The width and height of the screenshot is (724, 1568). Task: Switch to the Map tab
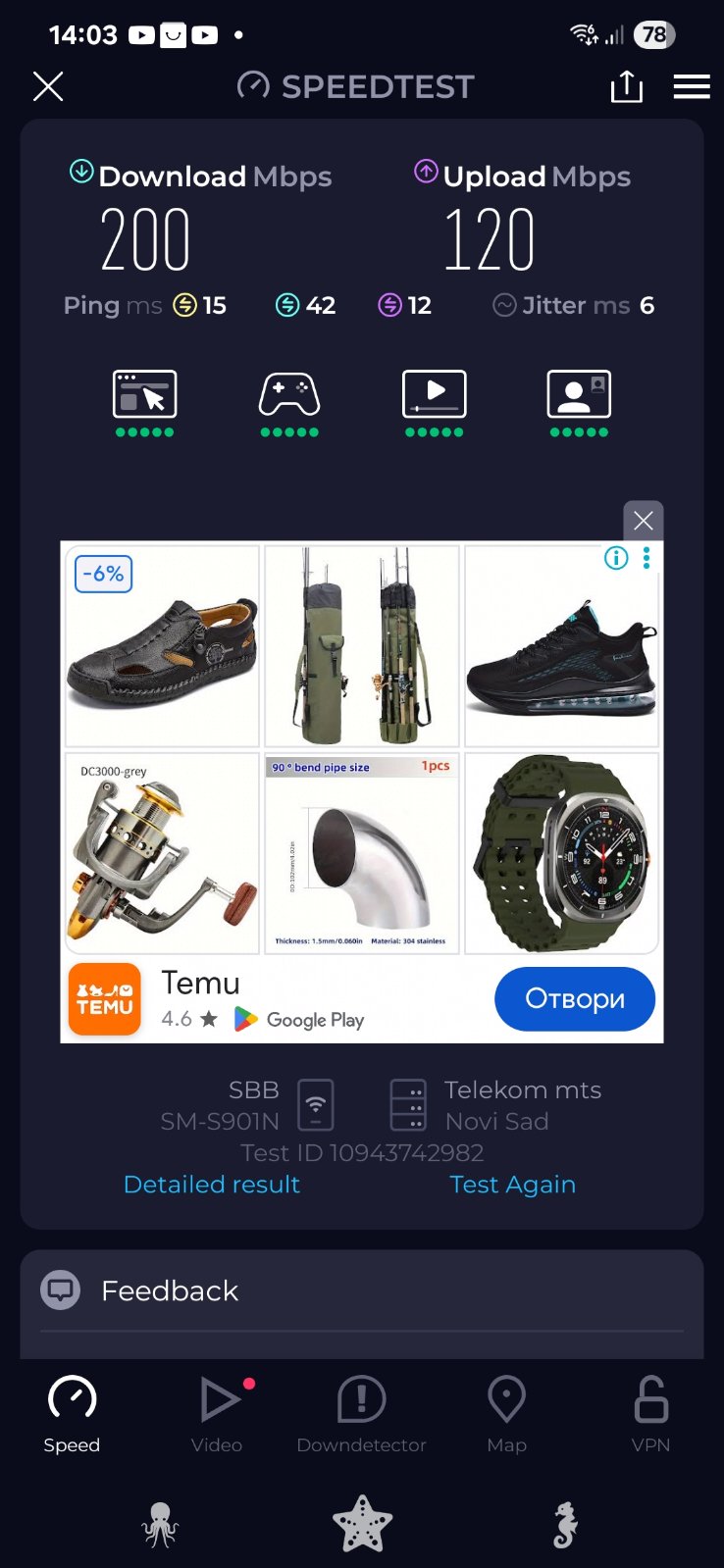[506, 1414]
